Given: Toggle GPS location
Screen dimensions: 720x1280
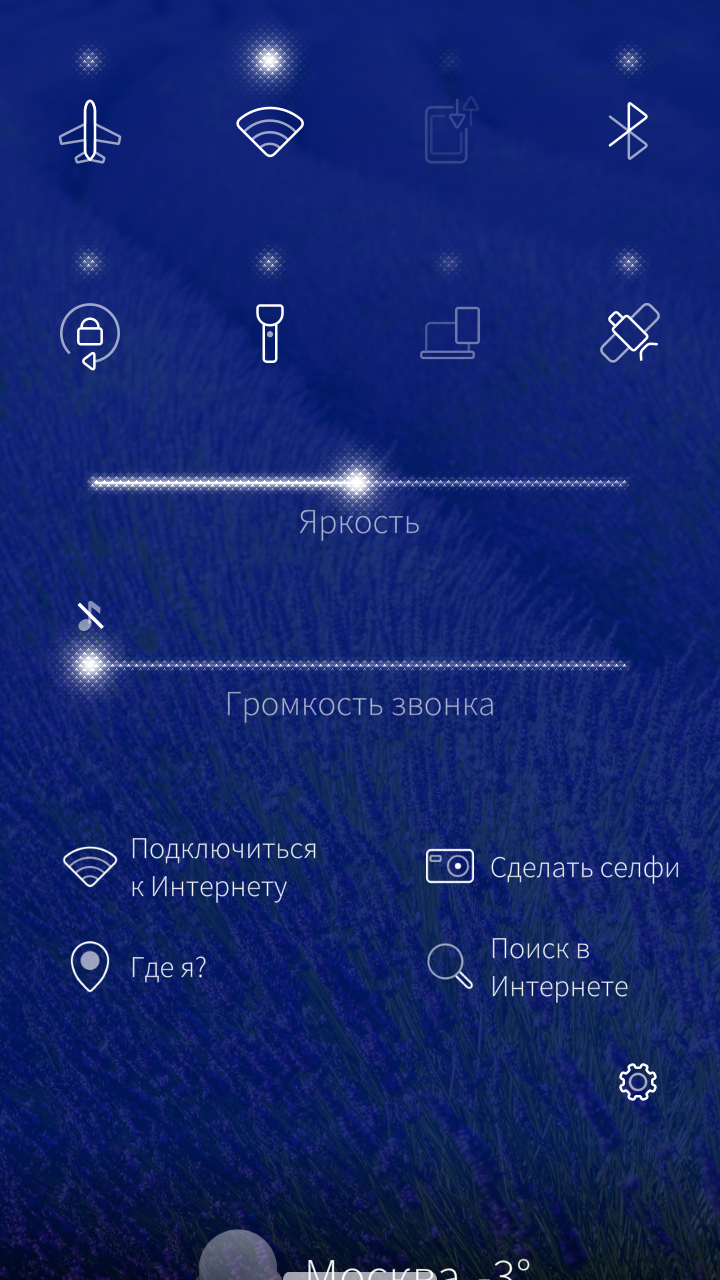Looking at the screenshot, I should 630,333.
